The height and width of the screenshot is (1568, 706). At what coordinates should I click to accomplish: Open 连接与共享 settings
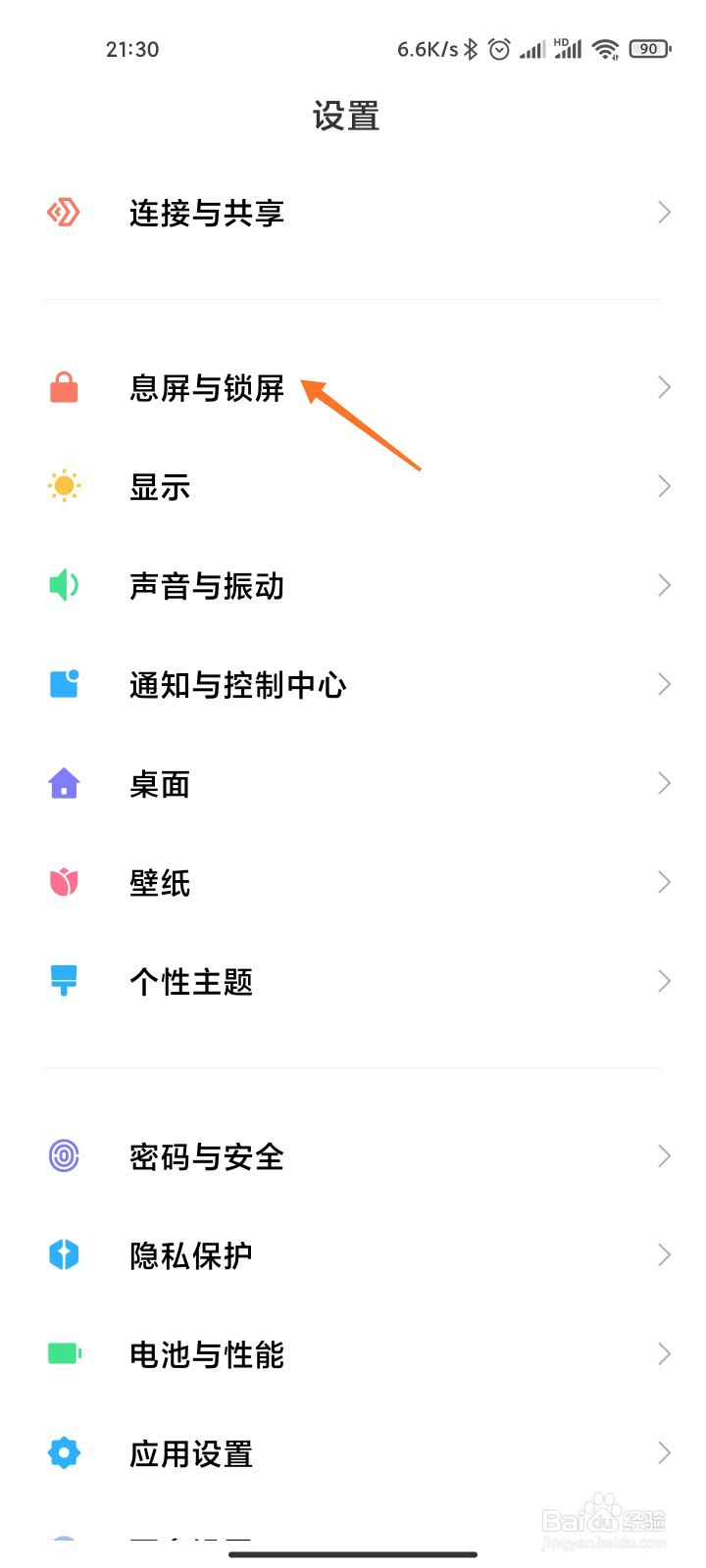[353, 213]
